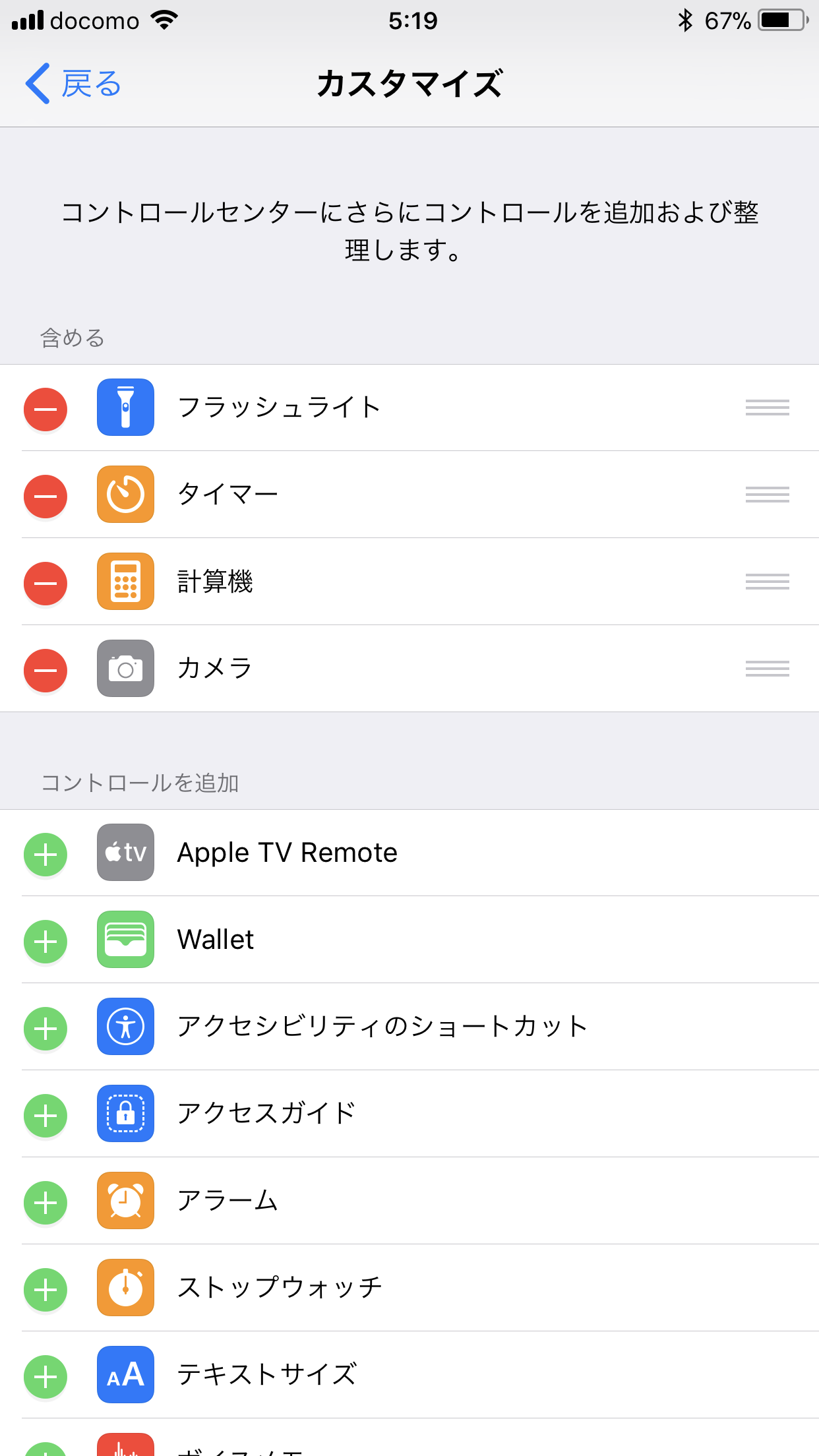The height and width of the screenshot is (1456, 819).
Task: Add Wallet using its green plus button
Action: [x=45, y=942]
